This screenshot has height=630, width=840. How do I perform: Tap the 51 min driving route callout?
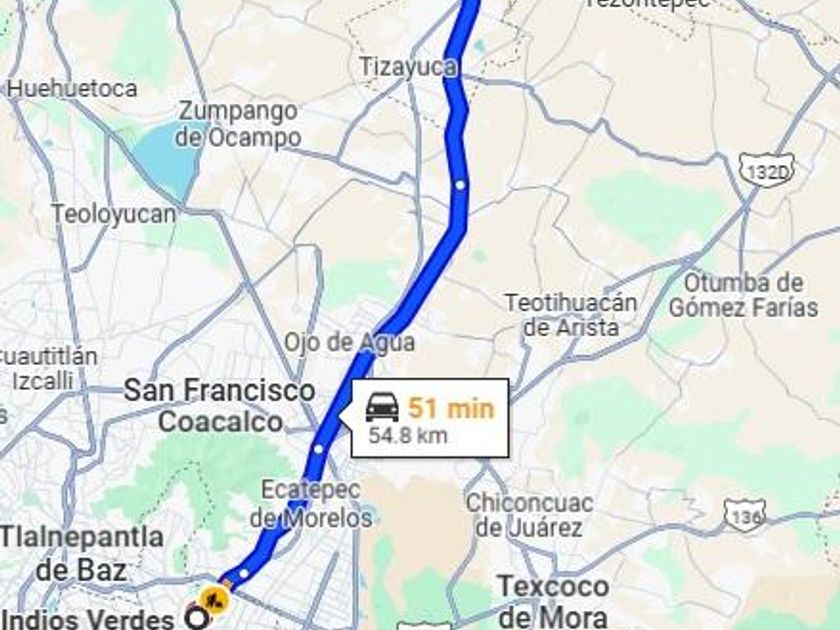tap(430, 418)
